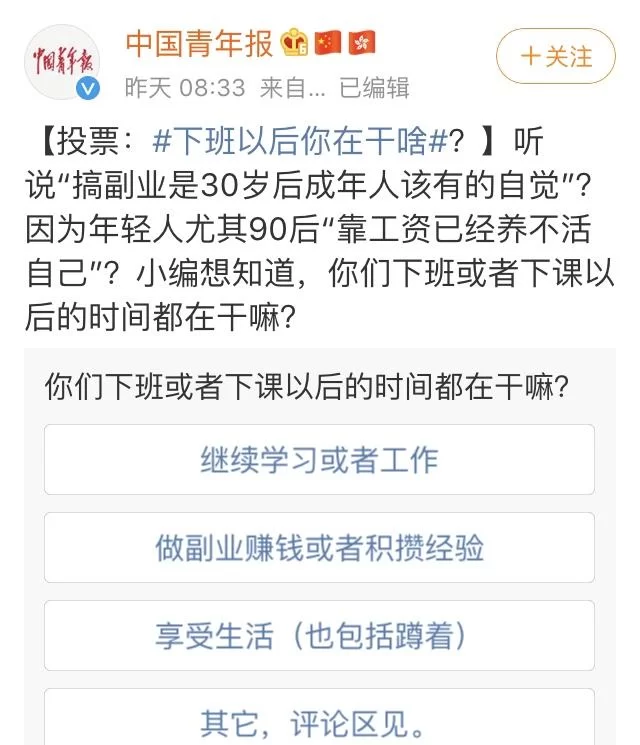
Task: Vote for 做副业赚钱或者积攒经验
Action: point(319,548)
